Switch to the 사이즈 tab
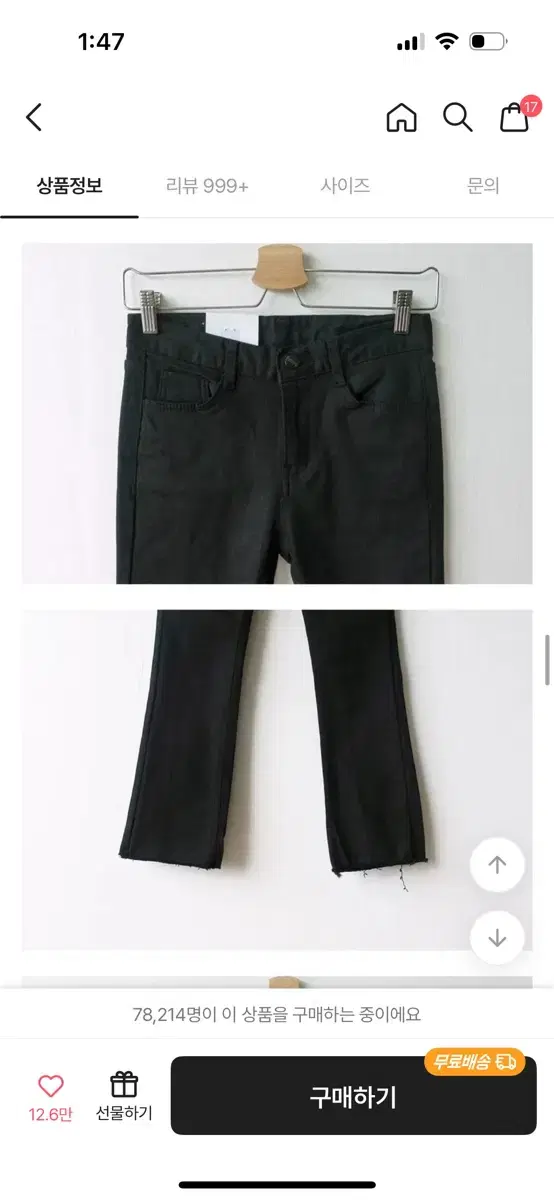 tap(346, 186)
